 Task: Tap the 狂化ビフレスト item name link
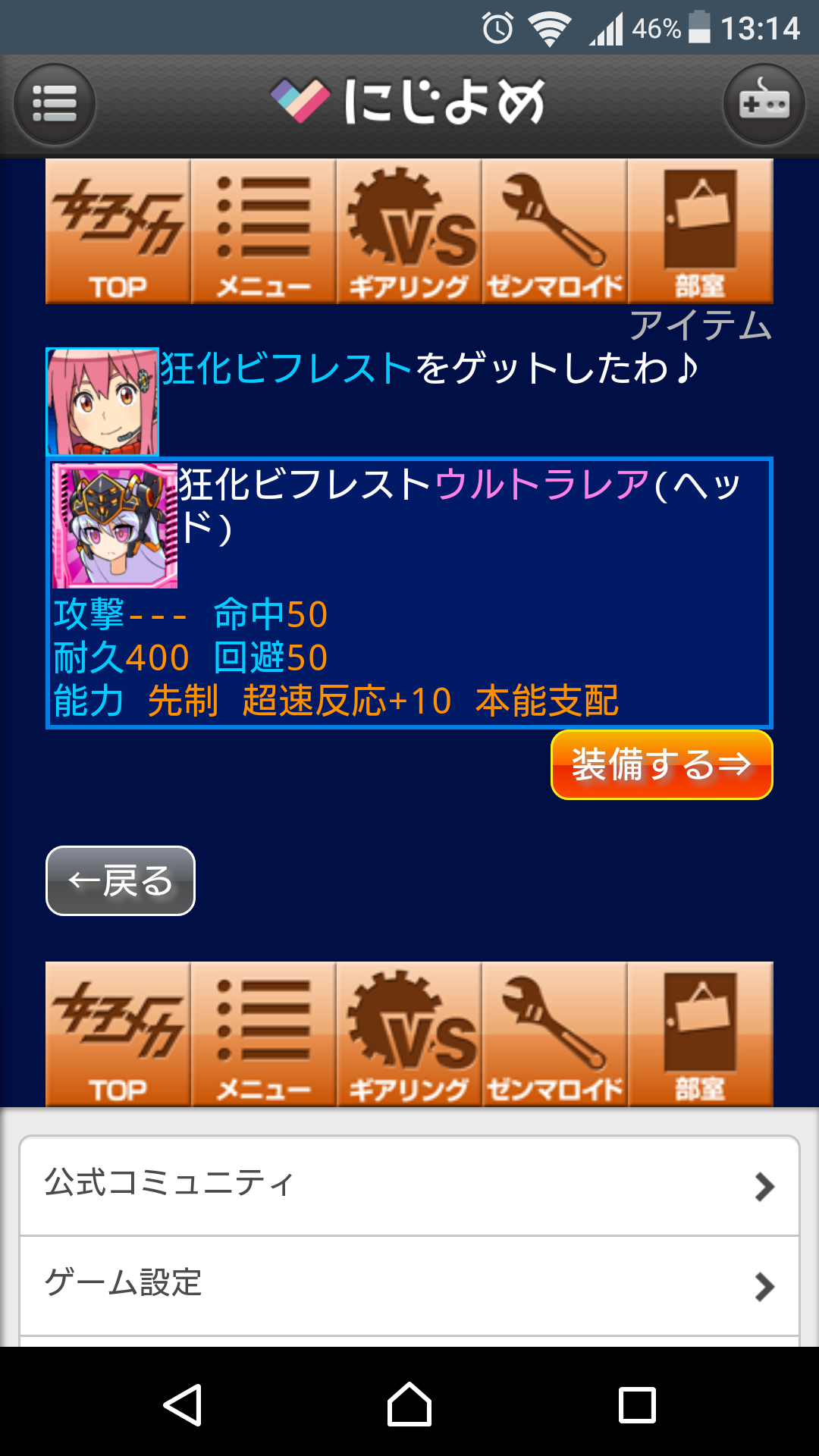click(287, 369)
